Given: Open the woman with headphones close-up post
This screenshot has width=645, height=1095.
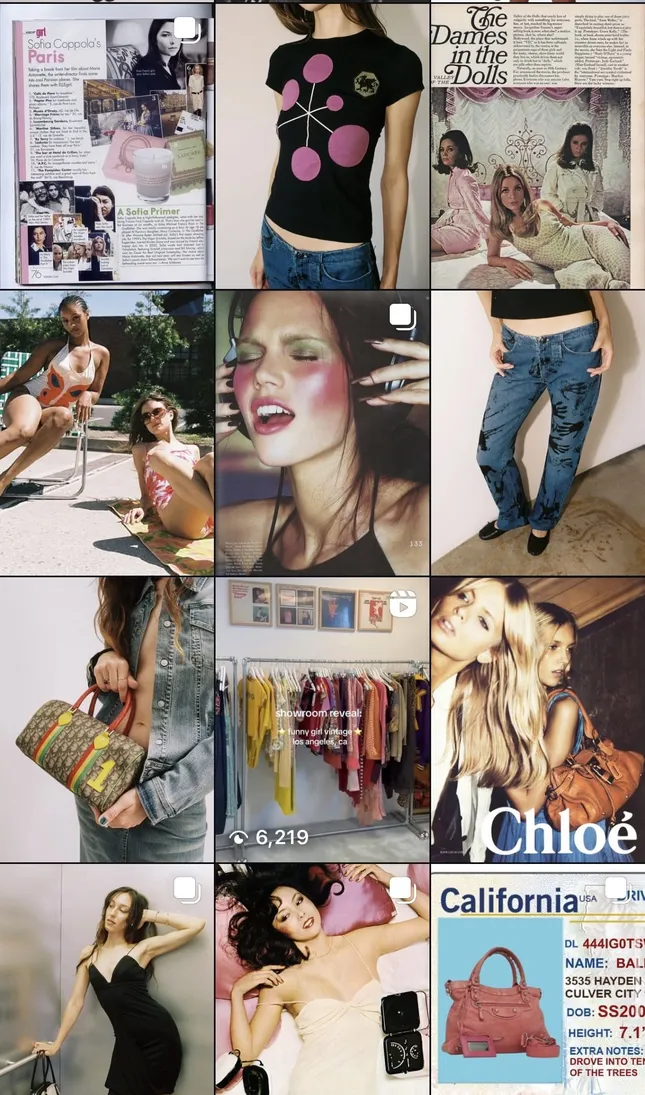Looking at the screenshot, I should 321,432.
